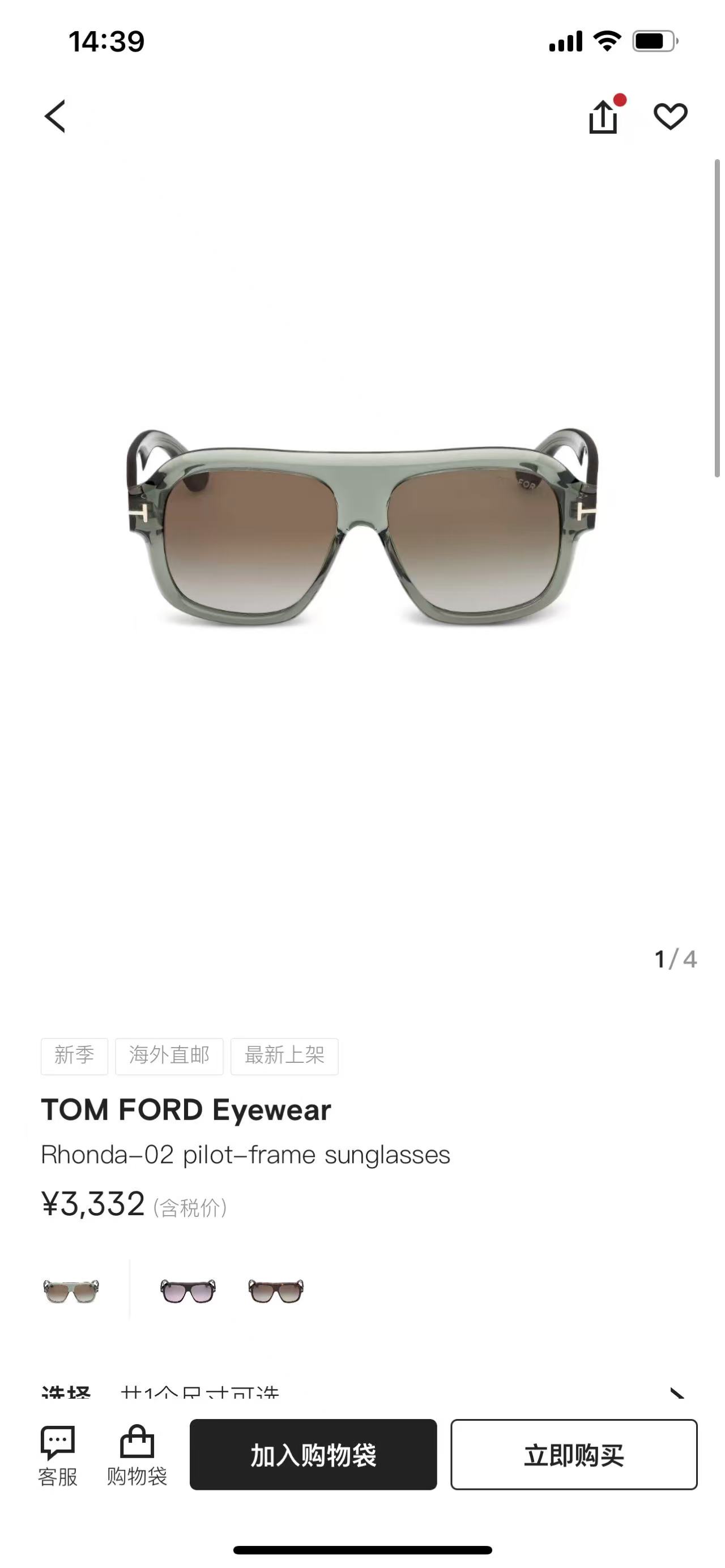Open the 客服 customer service chat icon
725x1568 pixels.
point(58,1459)
